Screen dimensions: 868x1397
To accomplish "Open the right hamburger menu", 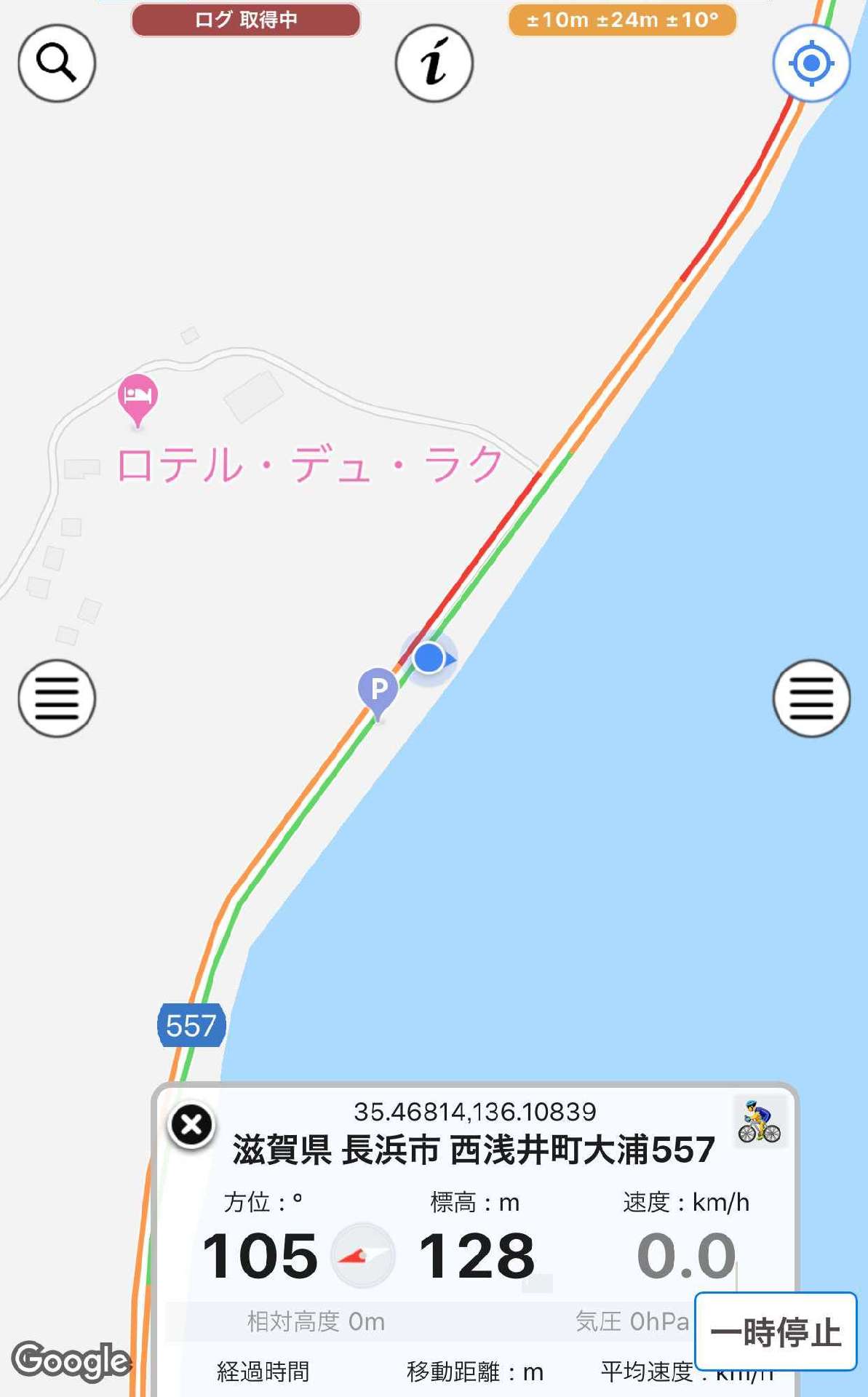I will (811, 698).
